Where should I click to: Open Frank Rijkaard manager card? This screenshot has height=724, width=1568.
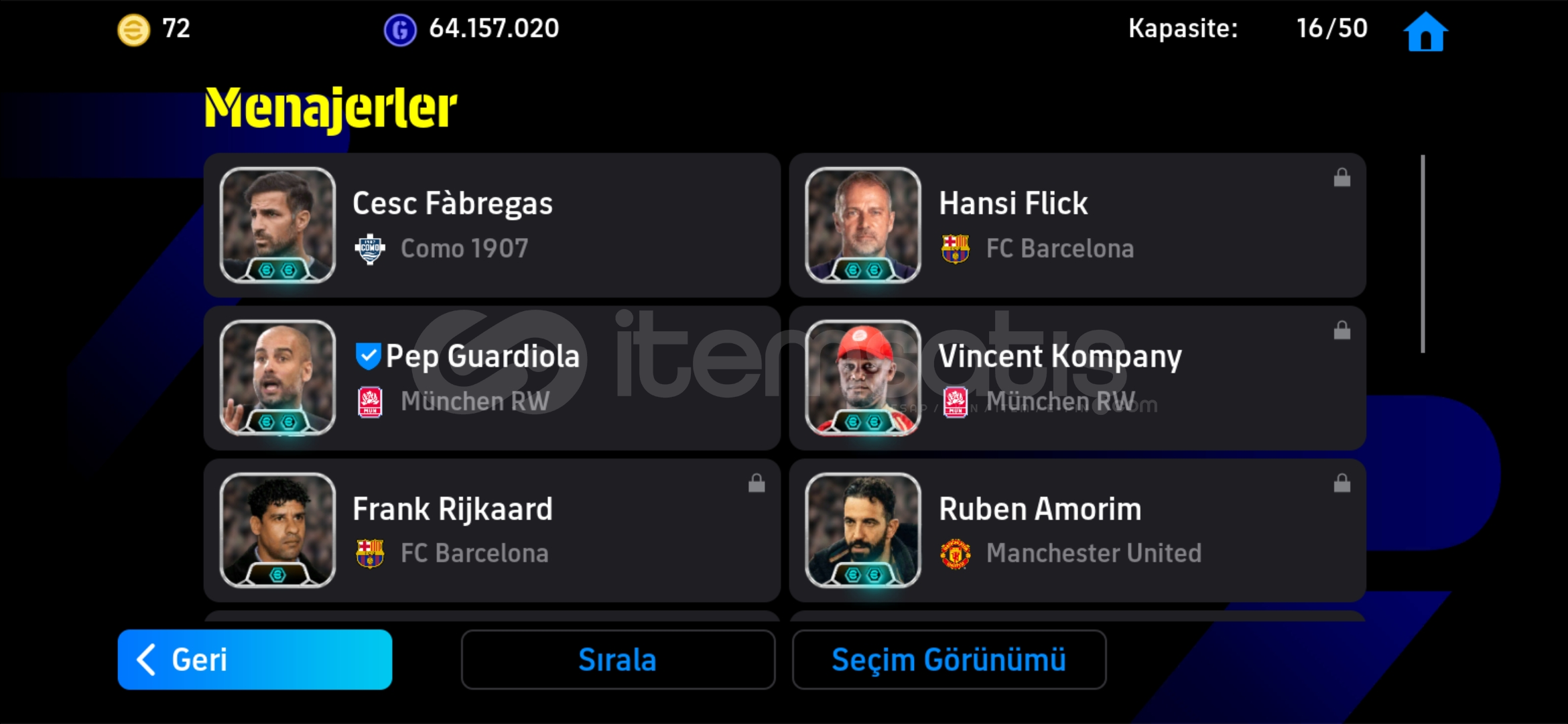pyautogui.click(x=492, y=530)
